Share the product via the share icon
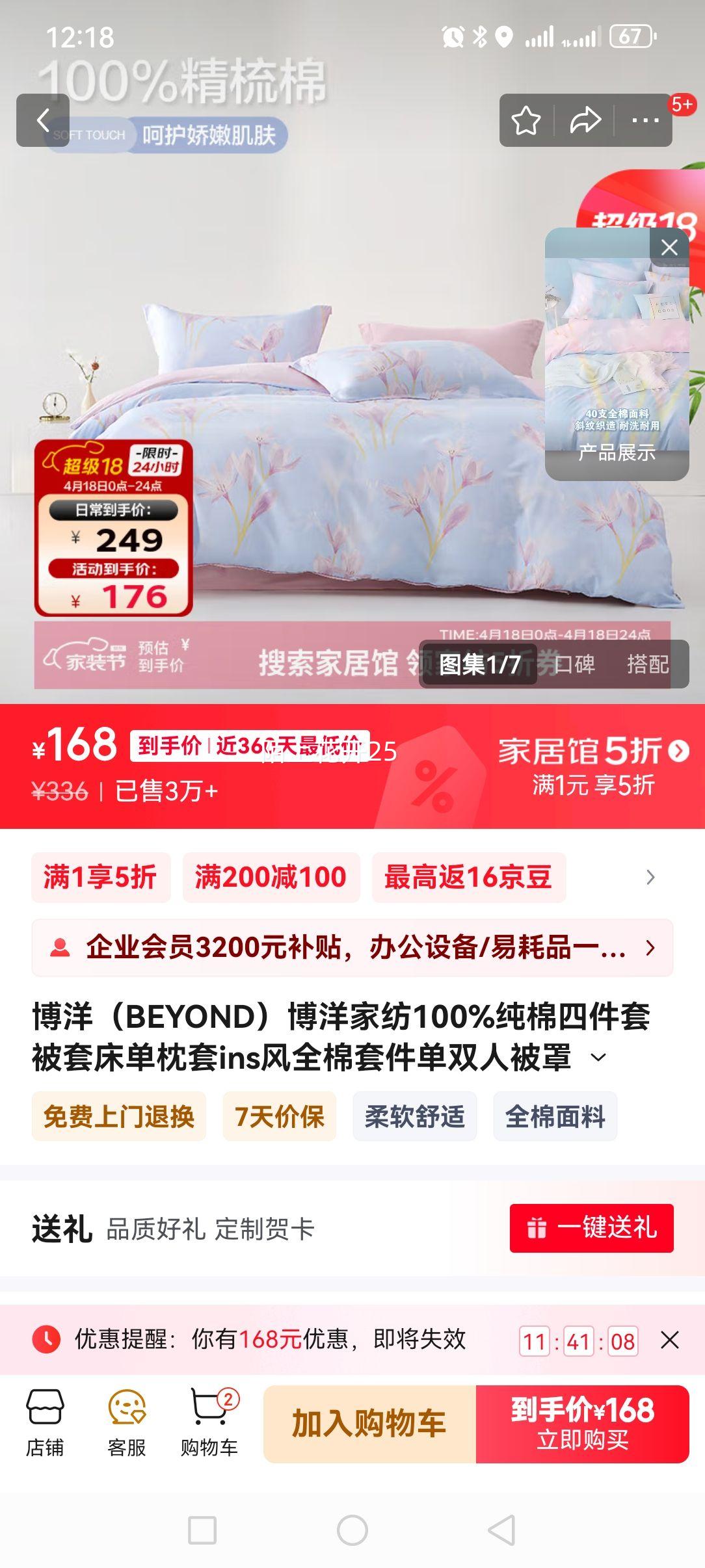The image size is (705, 1568). click(x=584, y=121)
